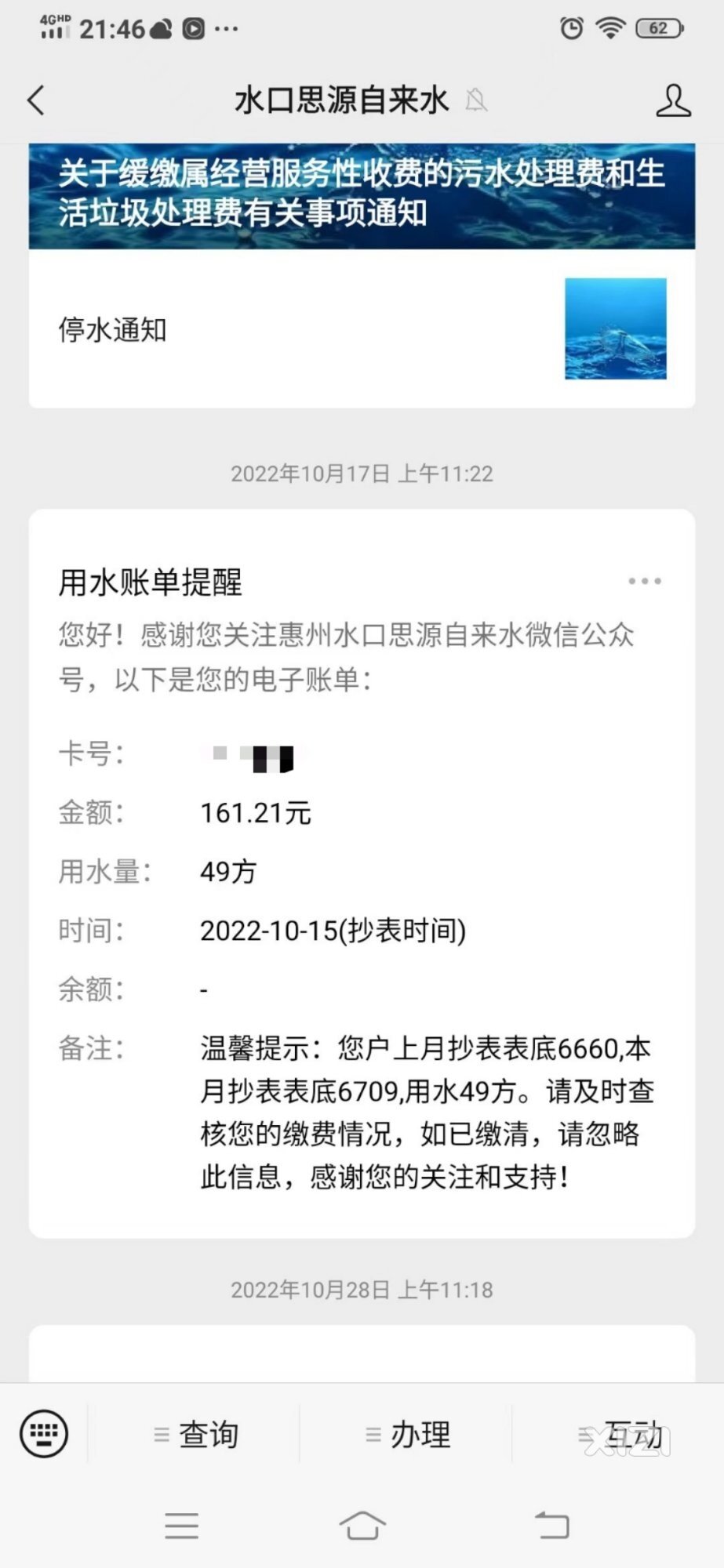Open the account profile icon
724x1568 pixels.
tap(673, 100)
